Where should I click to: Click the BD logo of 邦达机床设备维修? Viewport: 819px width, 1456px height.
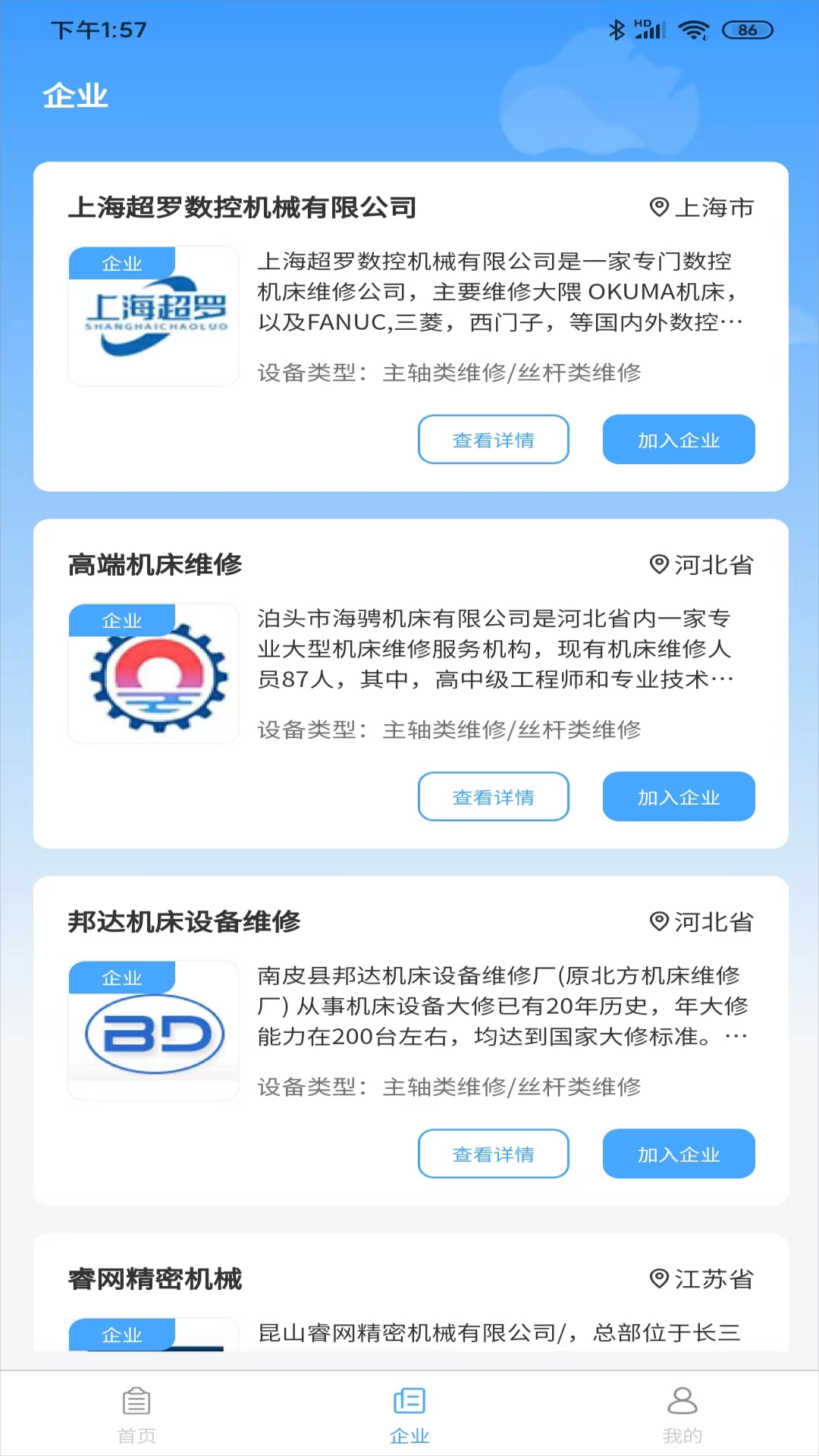(153, 1032)
